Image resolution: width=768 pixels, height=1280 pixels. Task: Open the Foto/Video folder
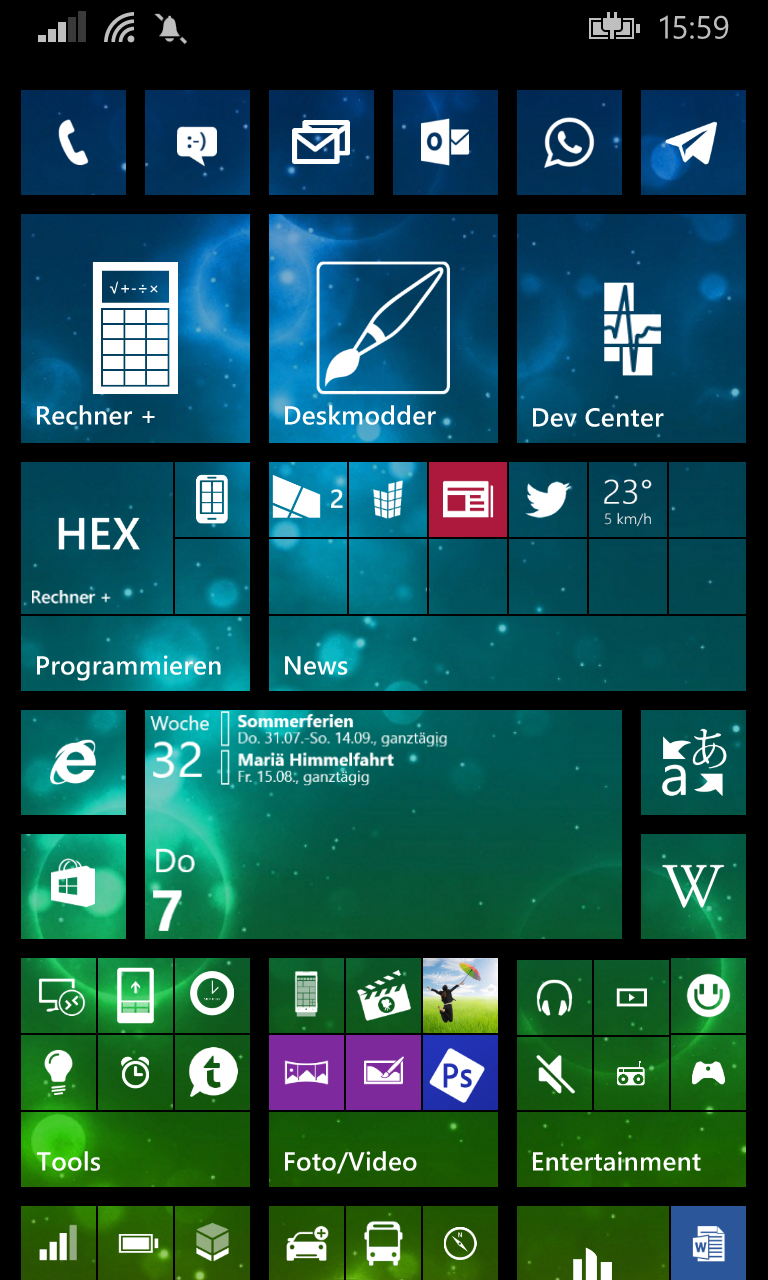(x=383, y=1072)
